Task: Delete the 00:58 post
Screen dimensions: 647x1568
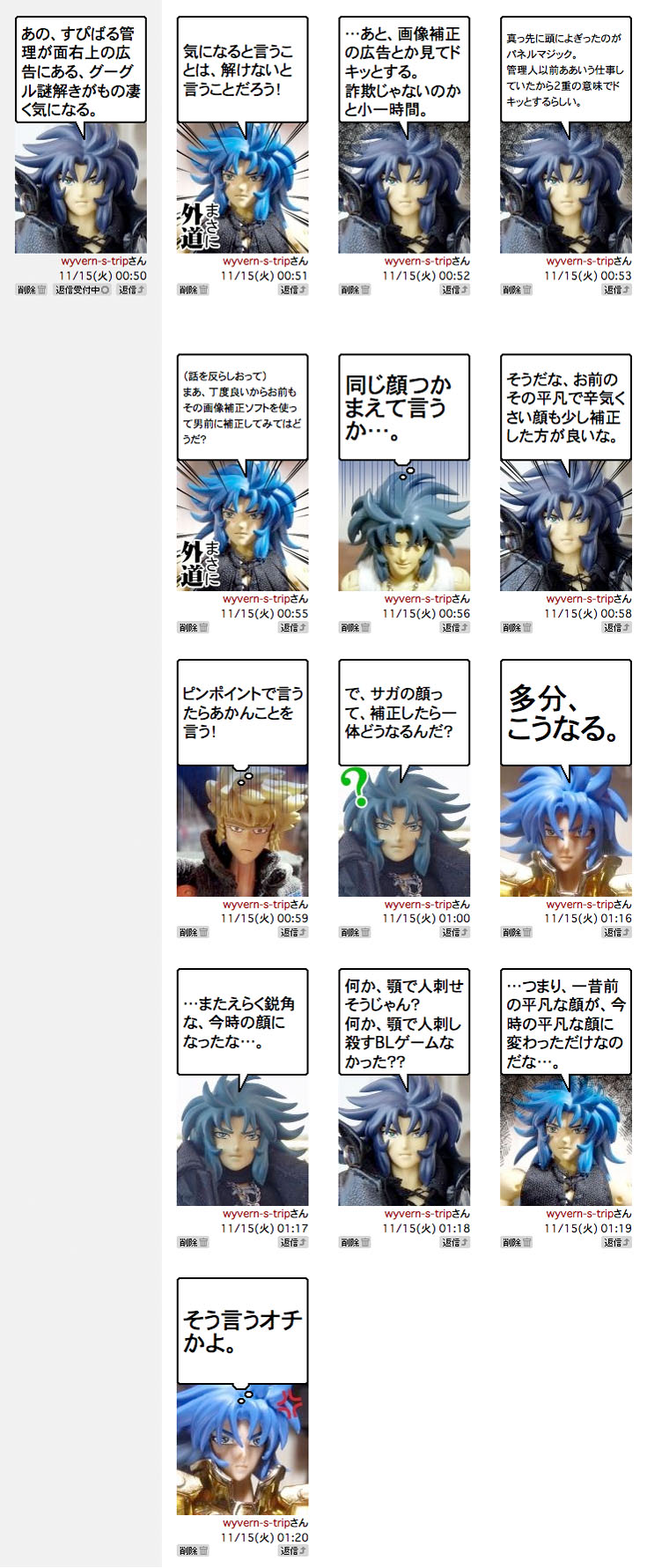Action: tap(518, 627)
